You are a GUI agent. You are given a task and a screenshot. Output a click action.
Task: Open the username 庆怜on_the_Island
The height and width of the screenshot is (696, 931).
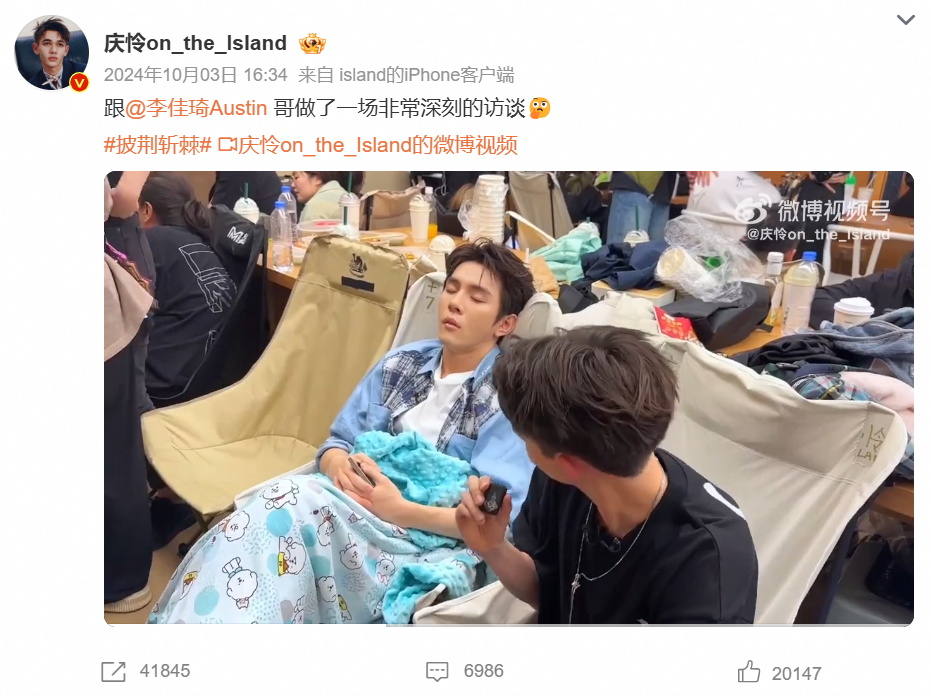[x=195, y=43]
